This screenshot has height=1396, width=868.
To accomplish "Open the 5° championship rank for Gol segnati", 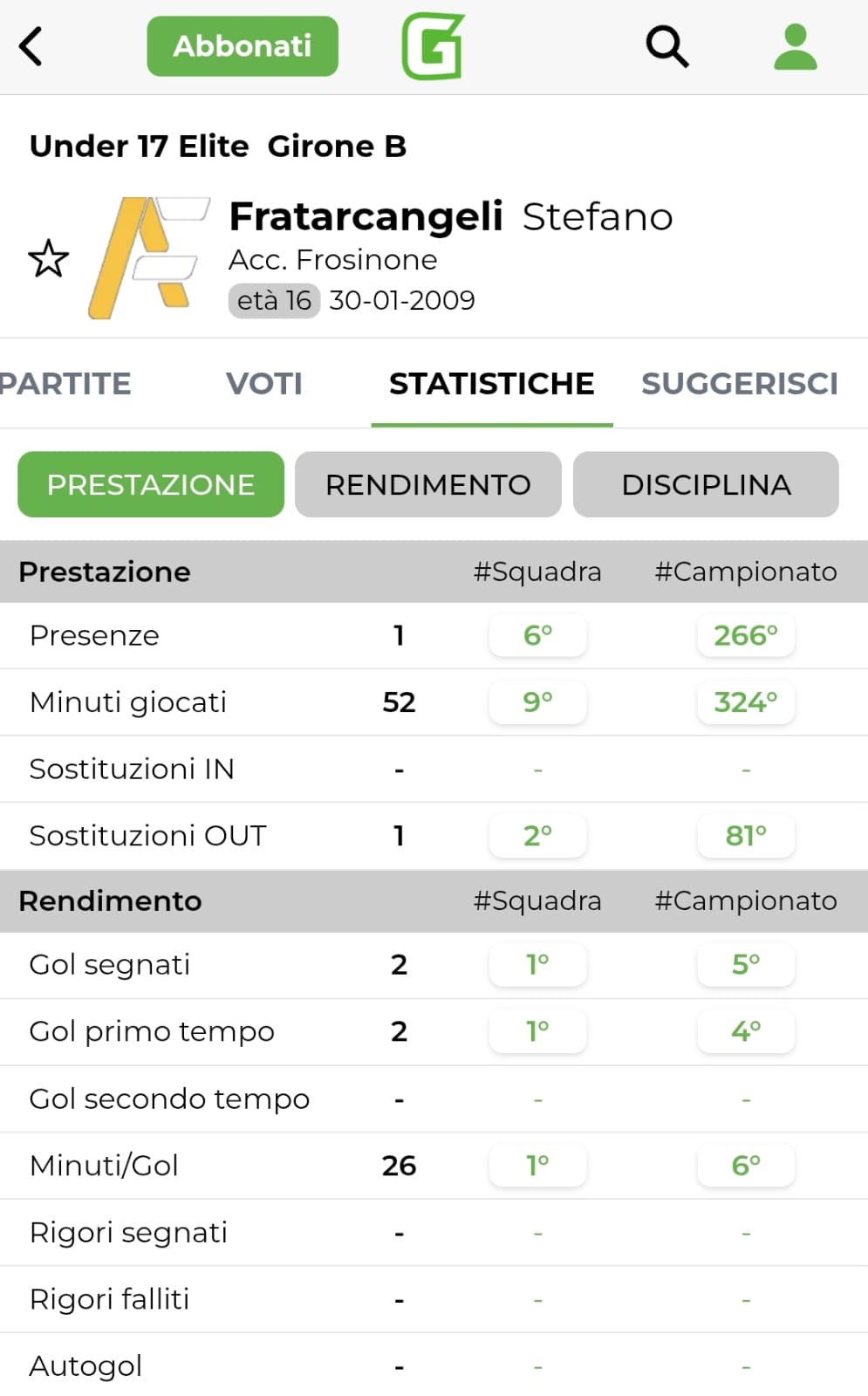I will (746, 964).
